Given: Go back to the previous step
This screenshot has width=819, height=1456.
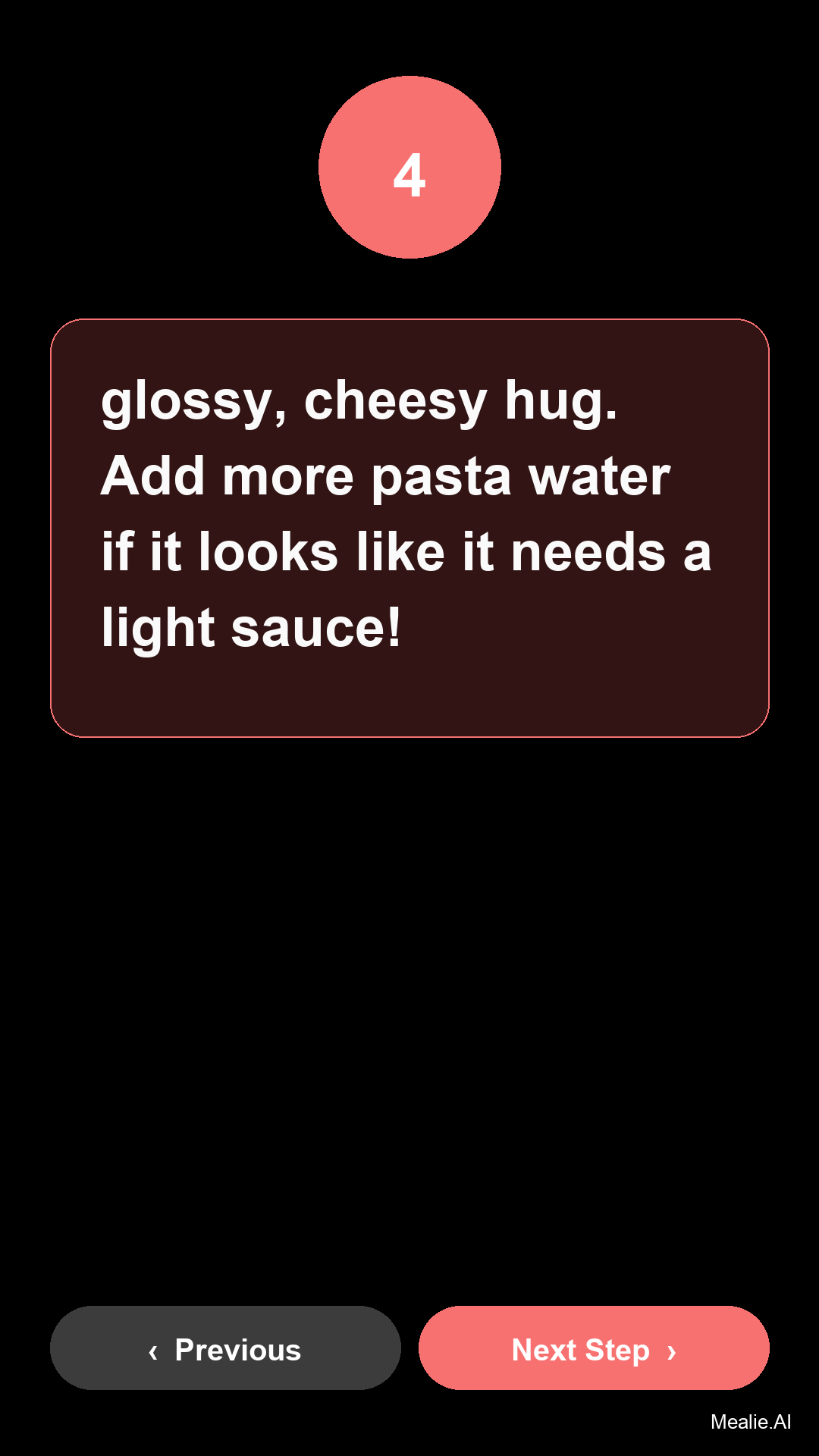Looking at the screenshot, I should 225,1348.
